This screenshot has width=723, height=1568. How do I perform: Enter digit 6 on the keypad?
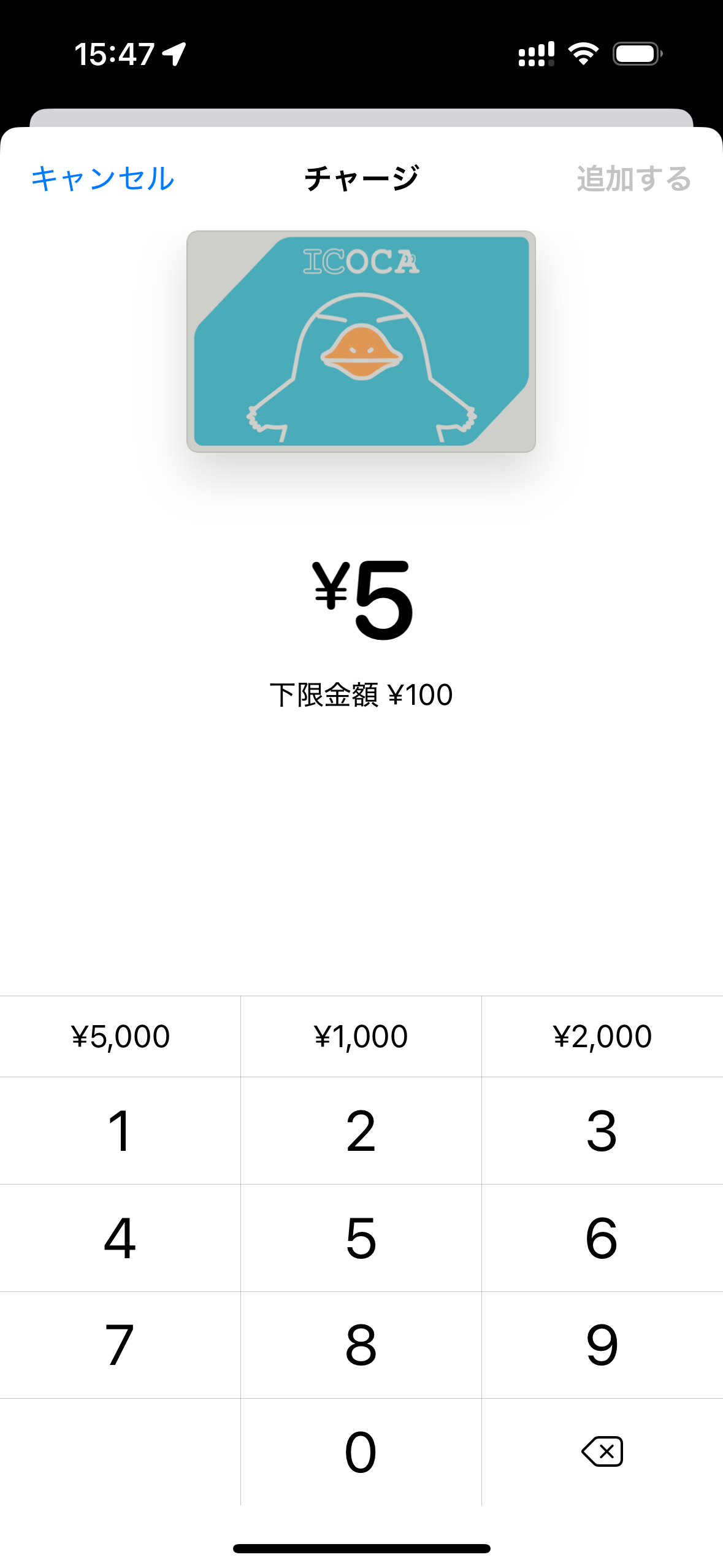click(602, 1238)
